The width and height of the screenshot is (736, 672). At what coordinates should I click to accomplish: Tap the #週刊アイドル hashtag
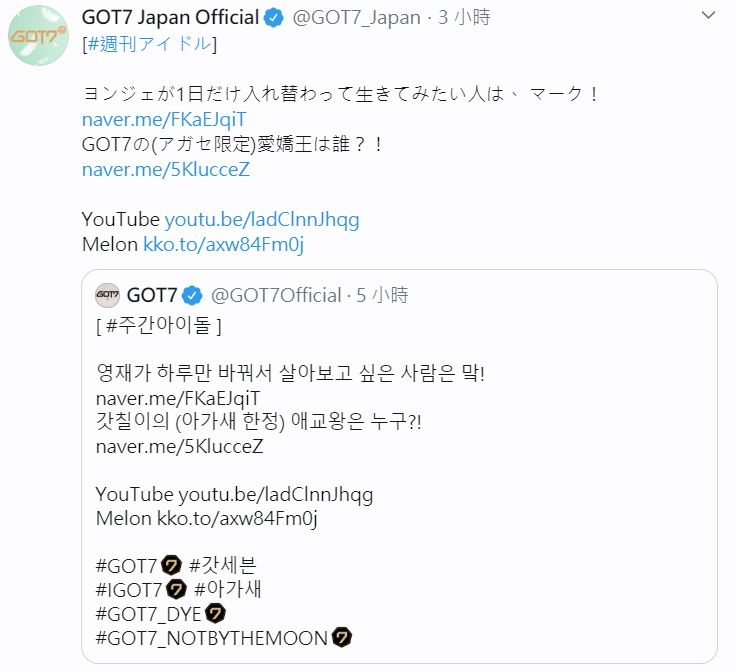coord(150,44)
